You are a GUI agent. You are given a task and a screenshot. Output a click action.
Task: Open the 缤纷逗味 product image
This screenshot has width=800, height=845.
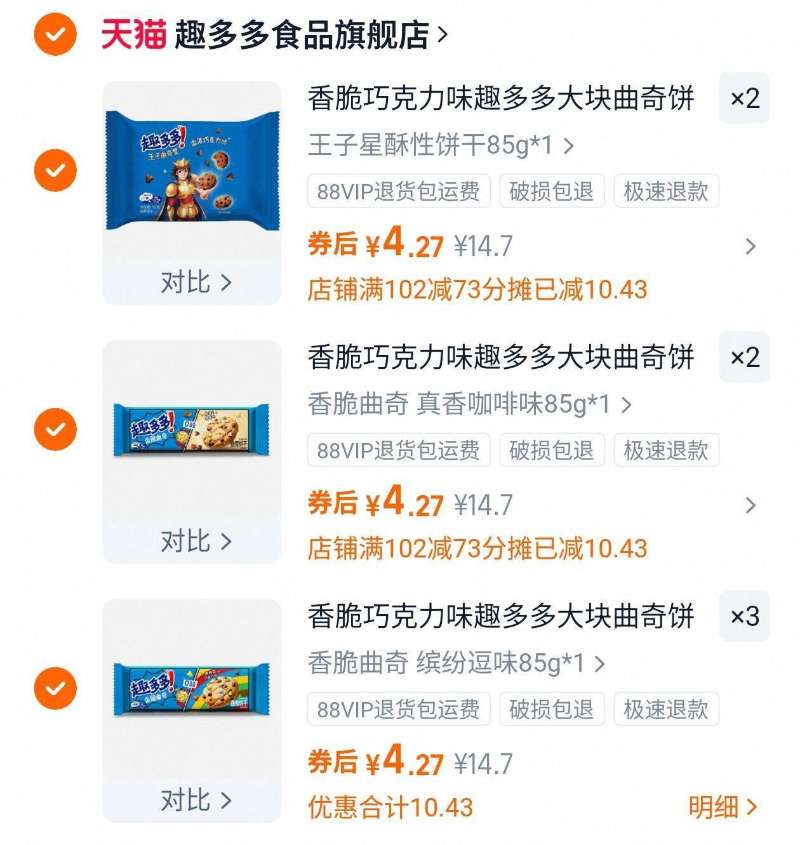(192, 689)
